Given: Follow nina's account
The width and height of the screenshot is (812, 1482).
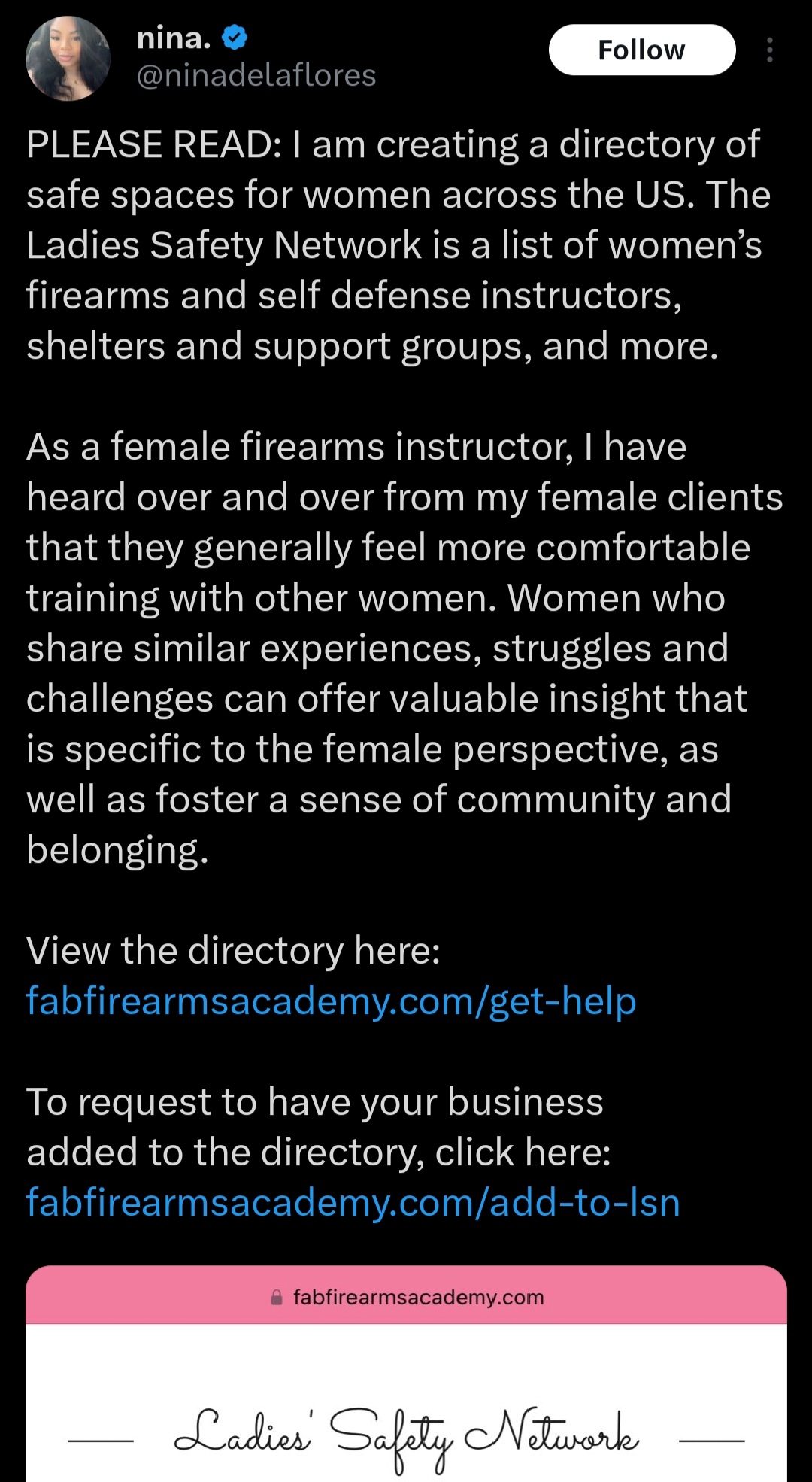Looking at the screenshot, I should [641, 50].
